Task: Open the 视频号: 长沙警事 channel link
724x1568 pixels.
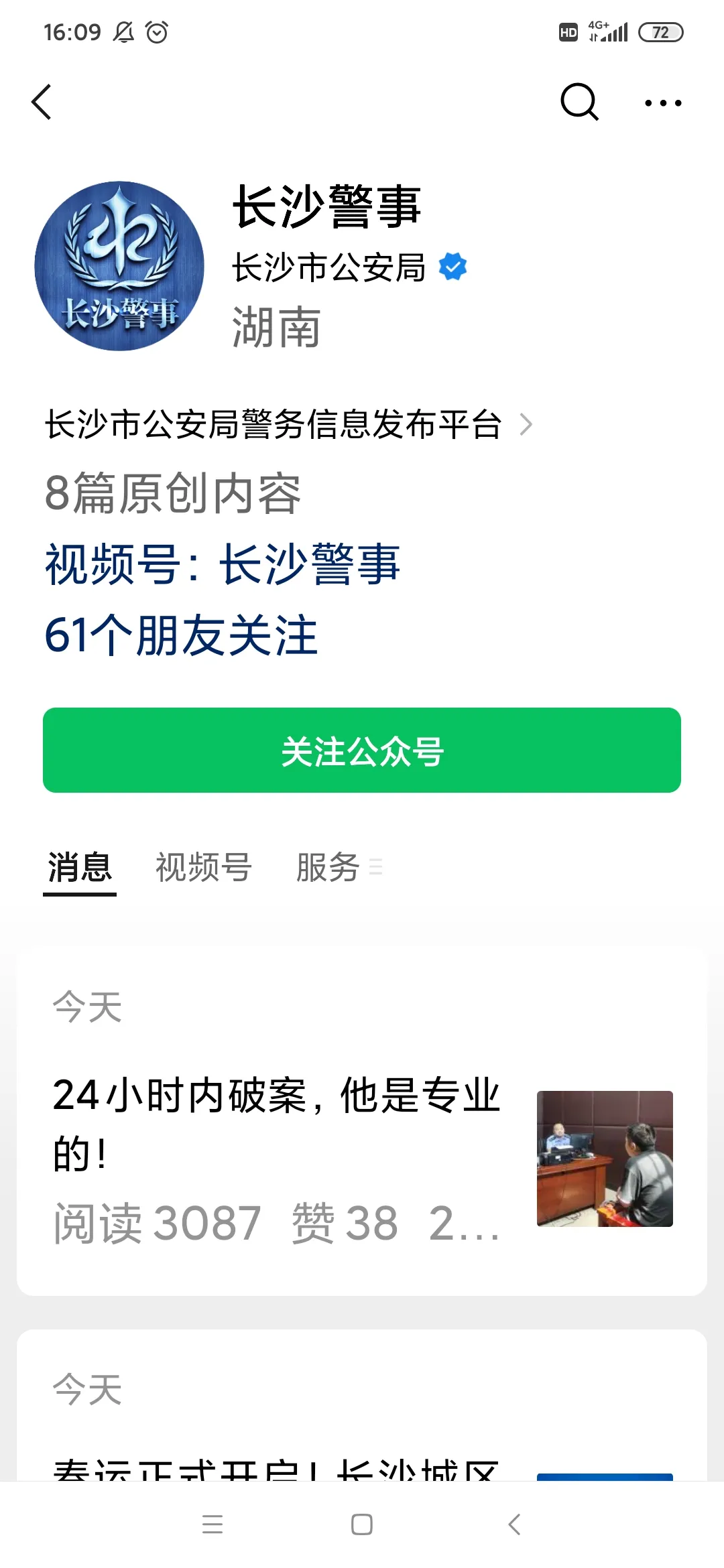Action: tap(223, 564)
